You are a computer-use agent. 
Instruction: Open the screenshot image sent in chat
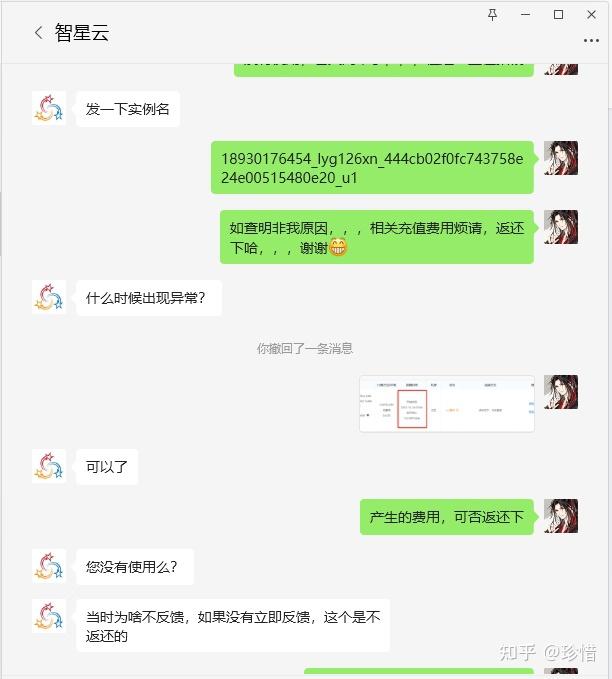447,404
